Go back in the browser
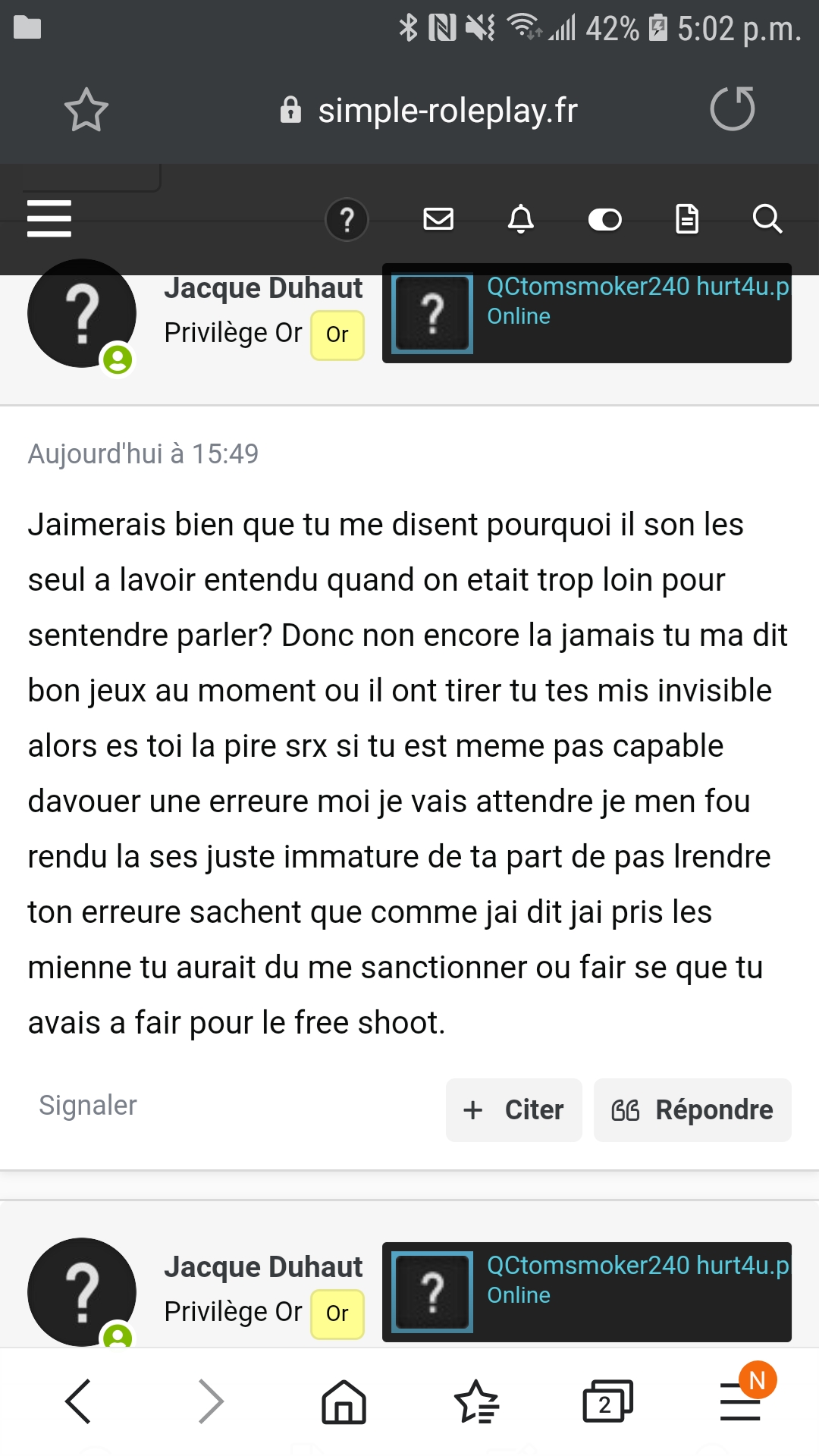The height and width of the screenshot is (1456, 819). (x=78, y=1401)
